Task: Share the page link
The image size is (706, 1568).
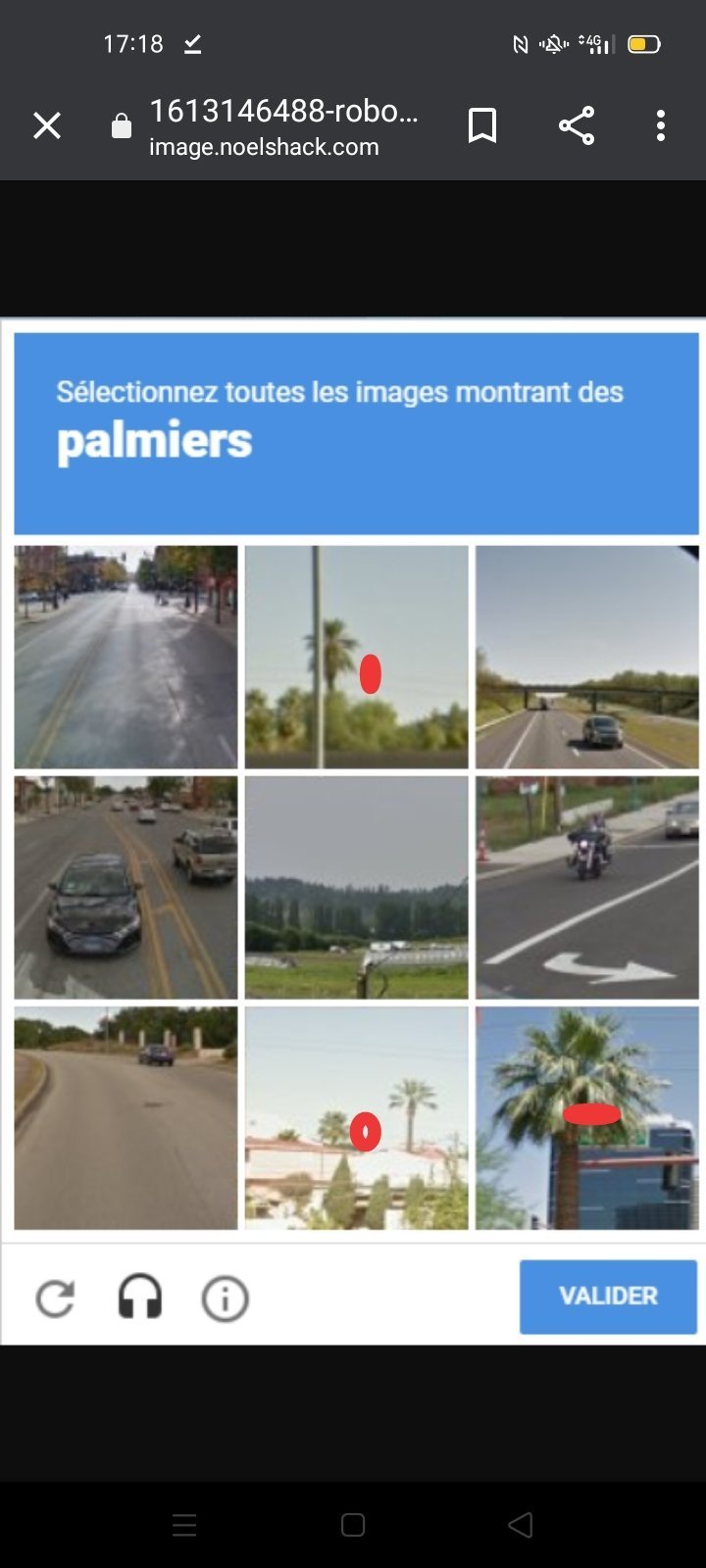Action: 577,125
